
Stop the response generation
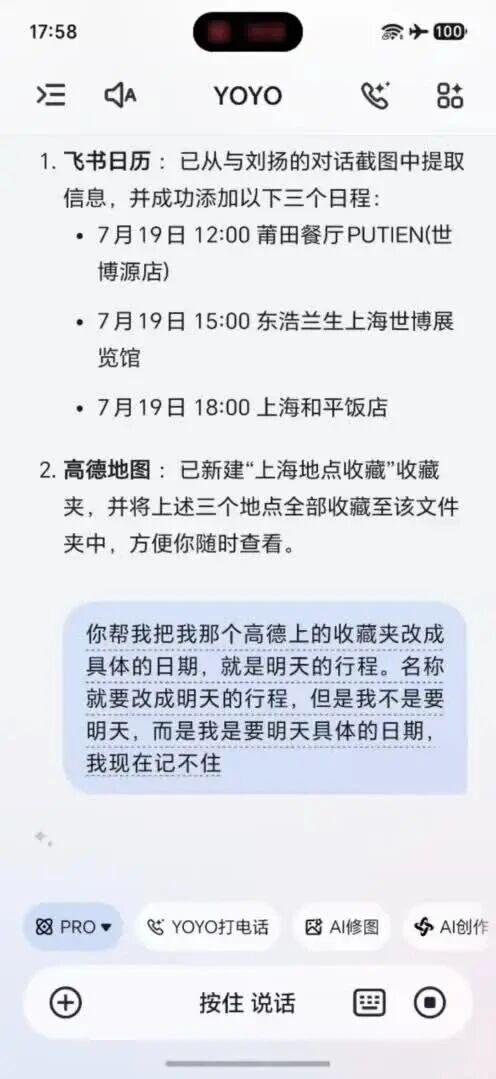430,1003
